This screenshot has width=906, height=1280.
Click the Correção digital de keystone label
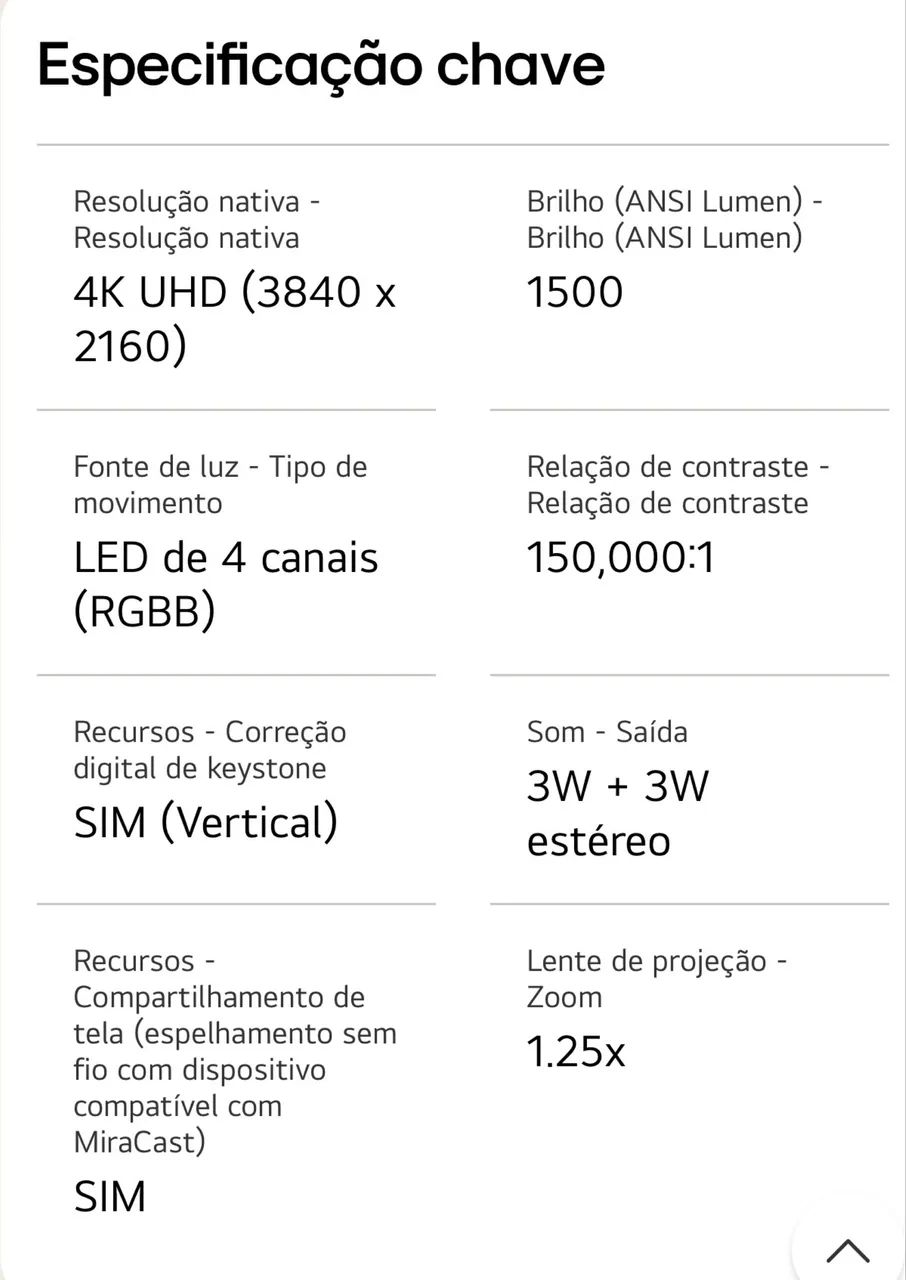[x=209, y=749]
